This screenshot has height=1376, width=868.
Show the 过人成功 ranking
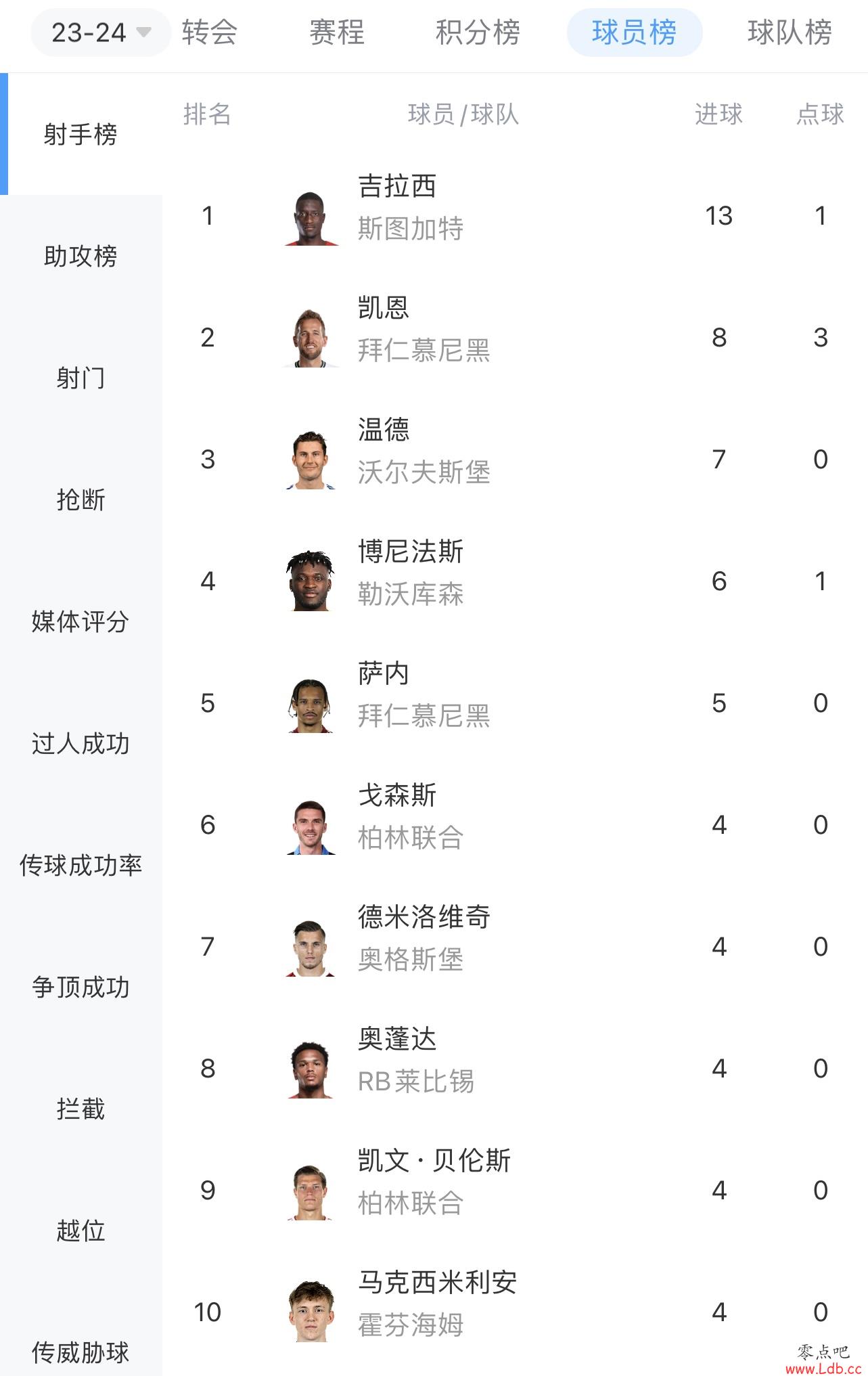point(81,743)
